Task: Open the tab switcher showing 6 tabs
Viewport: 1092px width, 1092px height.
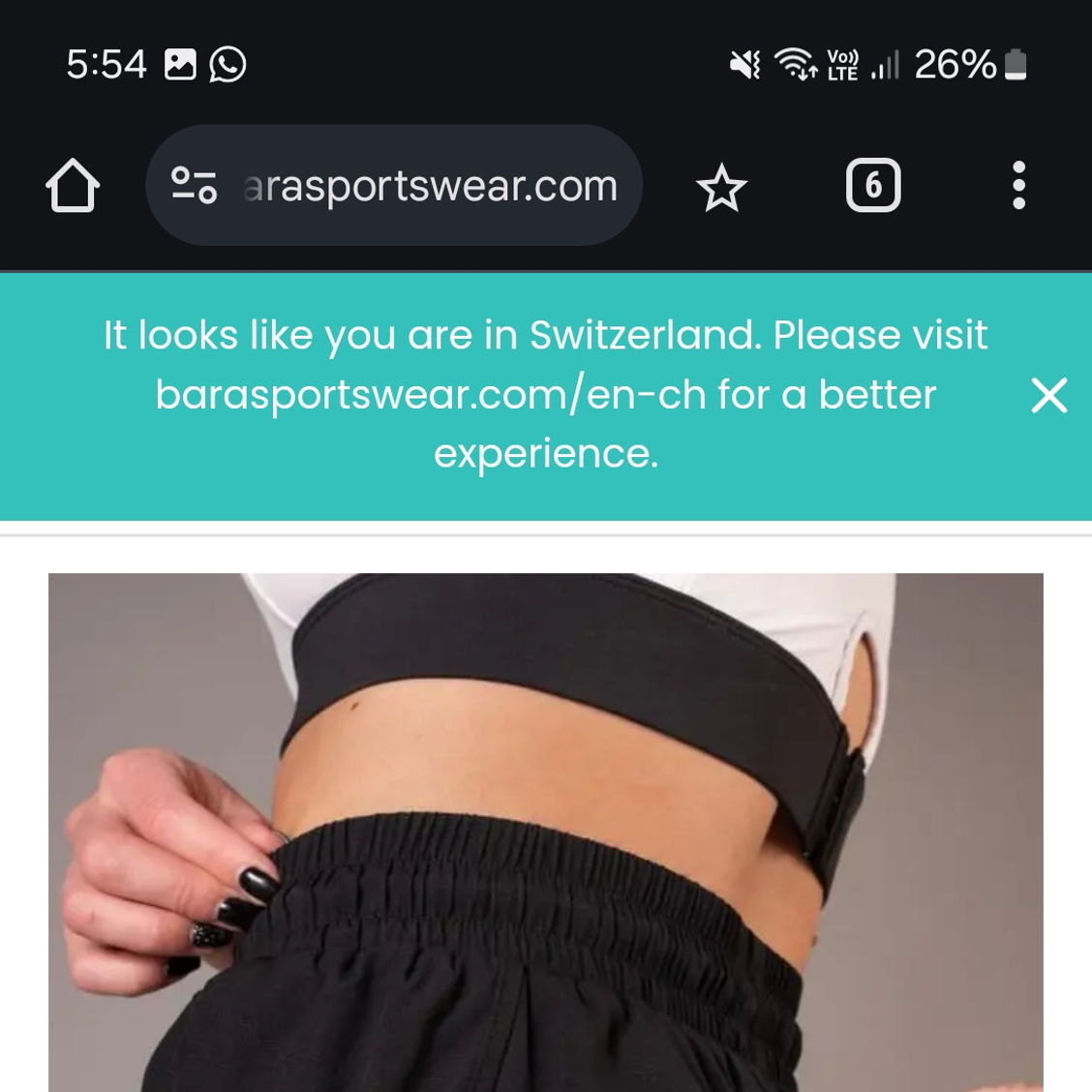Action: (x=873, y=185)
